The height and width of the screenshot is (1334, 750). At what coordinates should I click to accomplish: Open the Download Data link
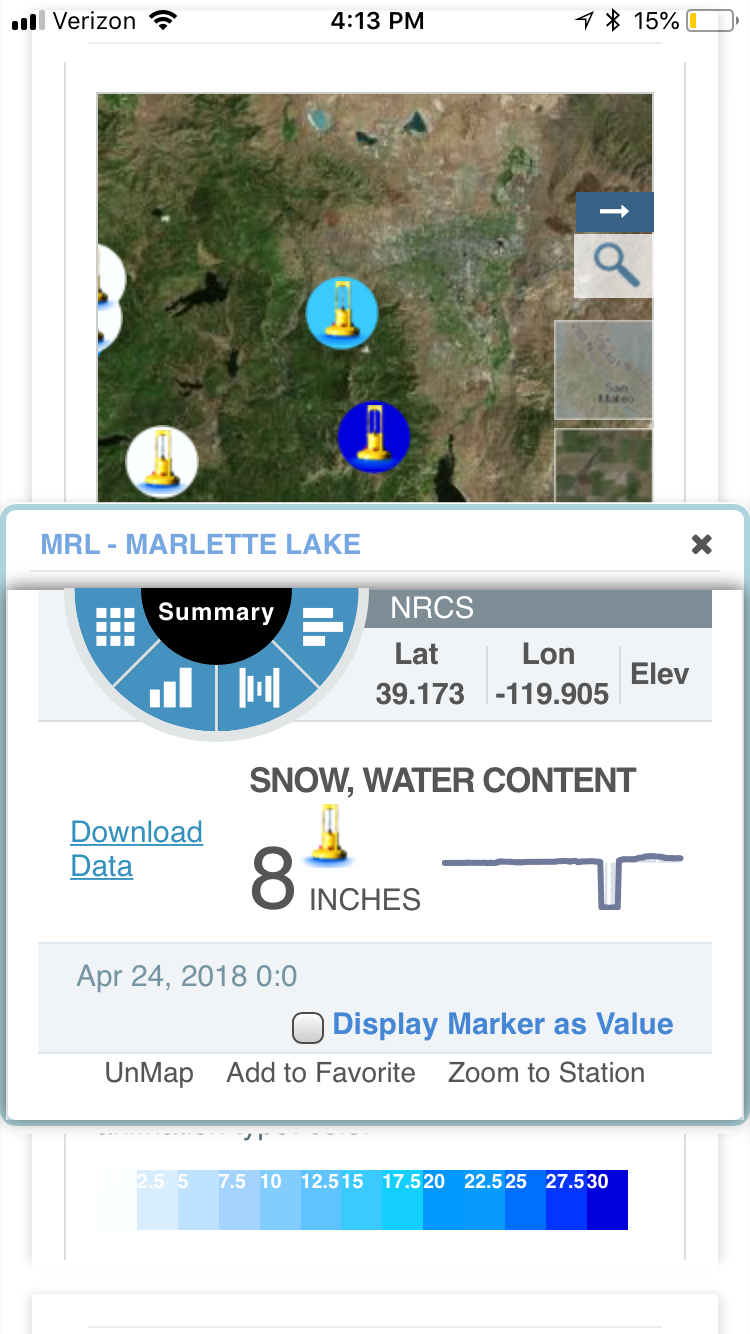point(137,849)
